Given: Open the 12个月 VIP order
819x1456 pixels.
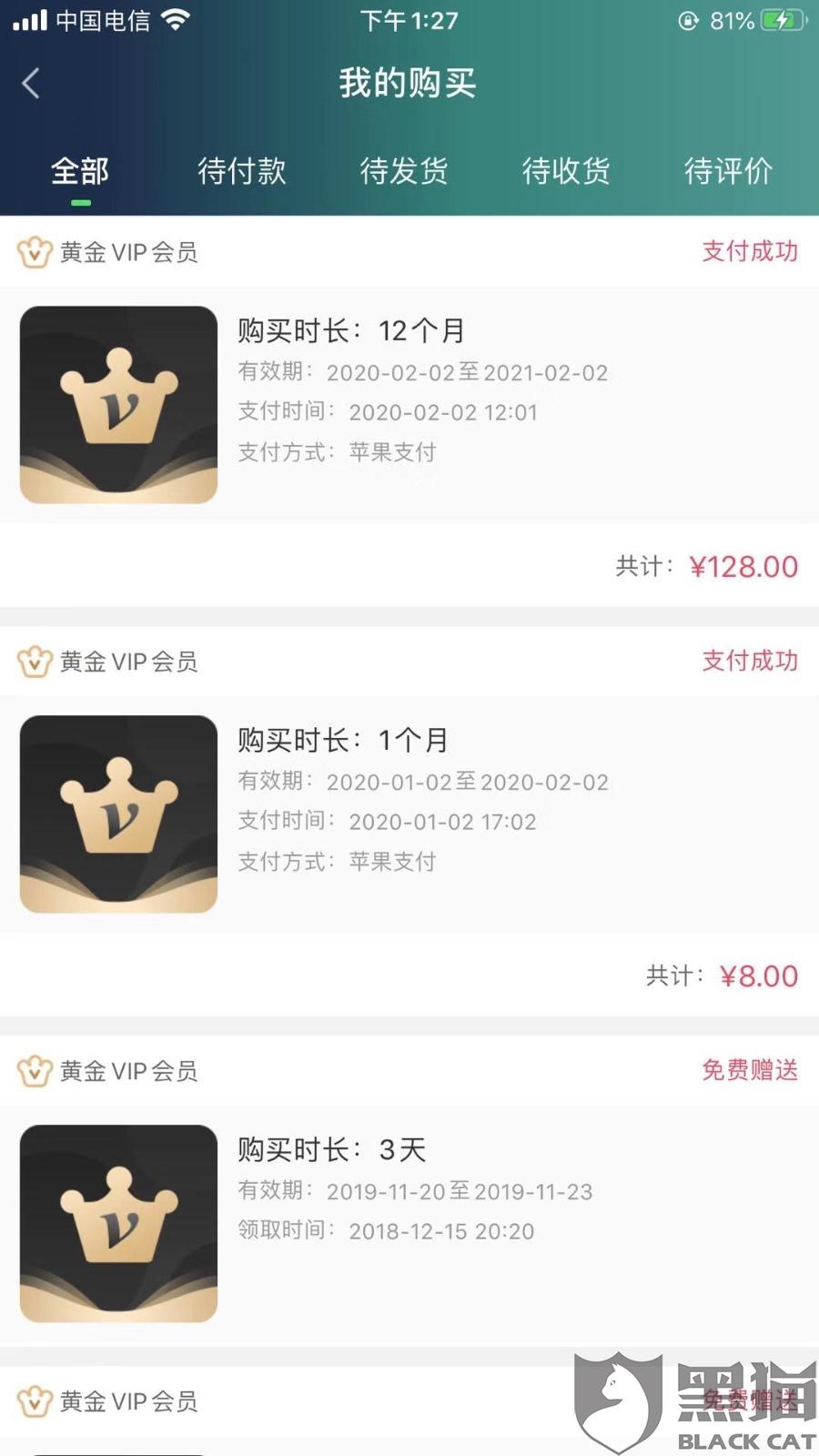Looking at the screenshot, I should point(409,405).
